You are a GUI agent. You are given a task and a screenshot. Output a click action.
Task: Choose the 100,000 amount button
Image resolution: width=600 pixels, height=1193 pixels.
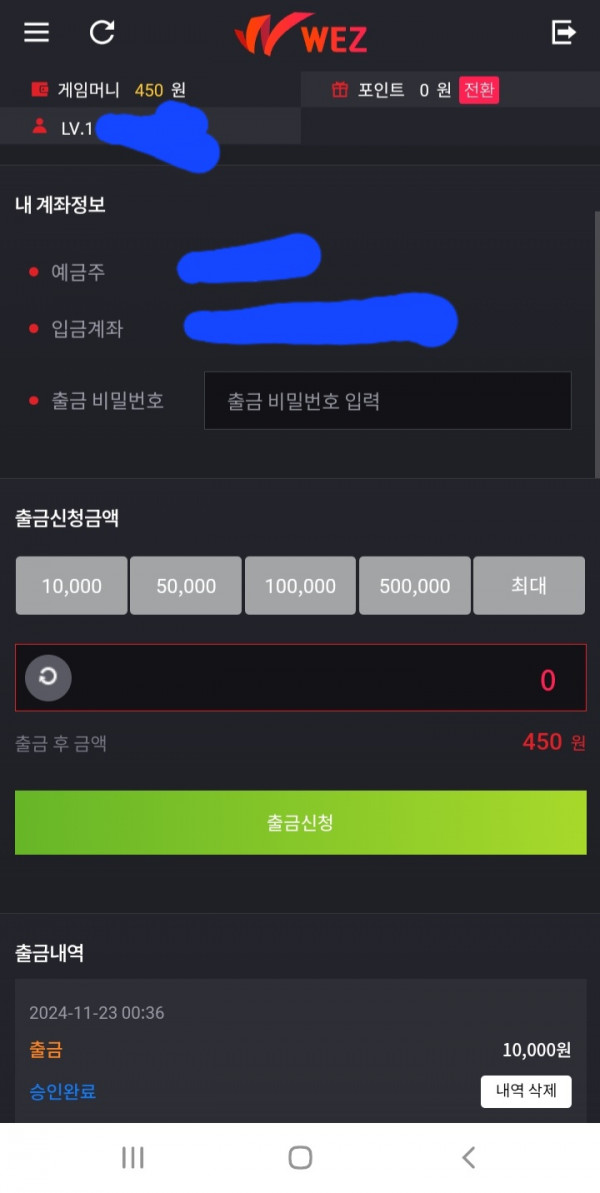[x=300, y=585]
